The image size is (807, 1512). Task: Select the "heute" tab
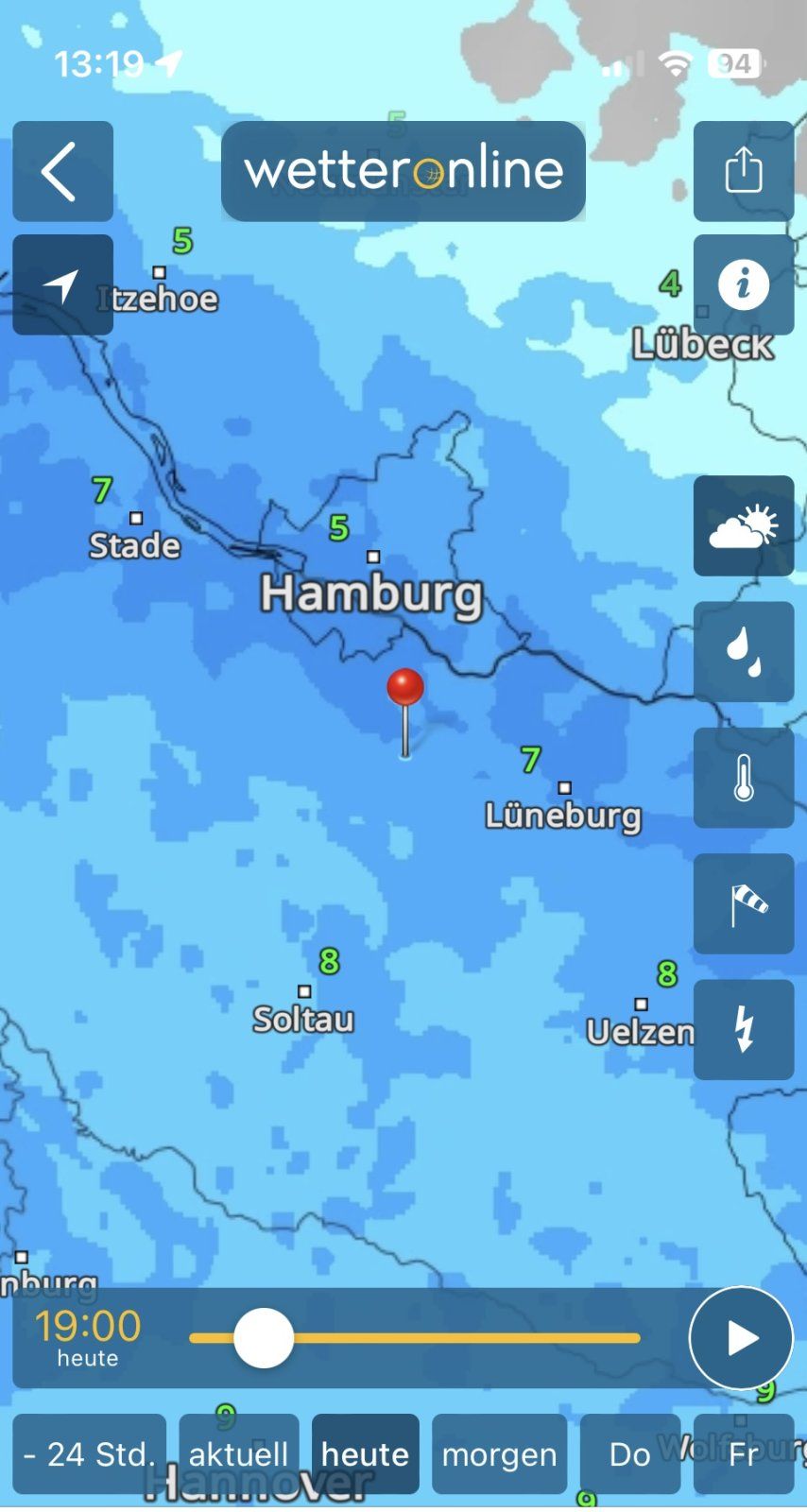(x=365, y=1453)
